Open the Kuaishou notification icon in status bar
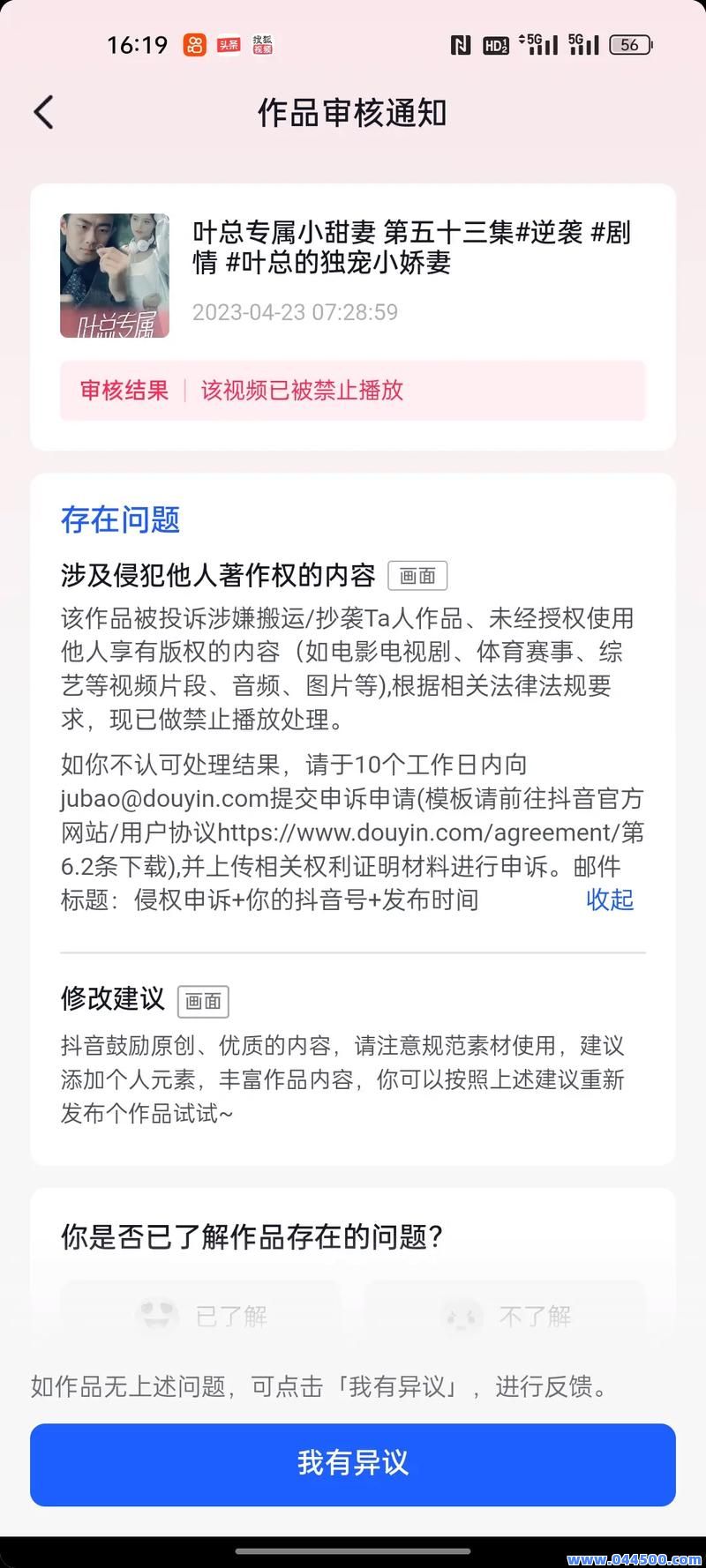This screenshot has height=1568, width=706. click(x=197, y=43)
